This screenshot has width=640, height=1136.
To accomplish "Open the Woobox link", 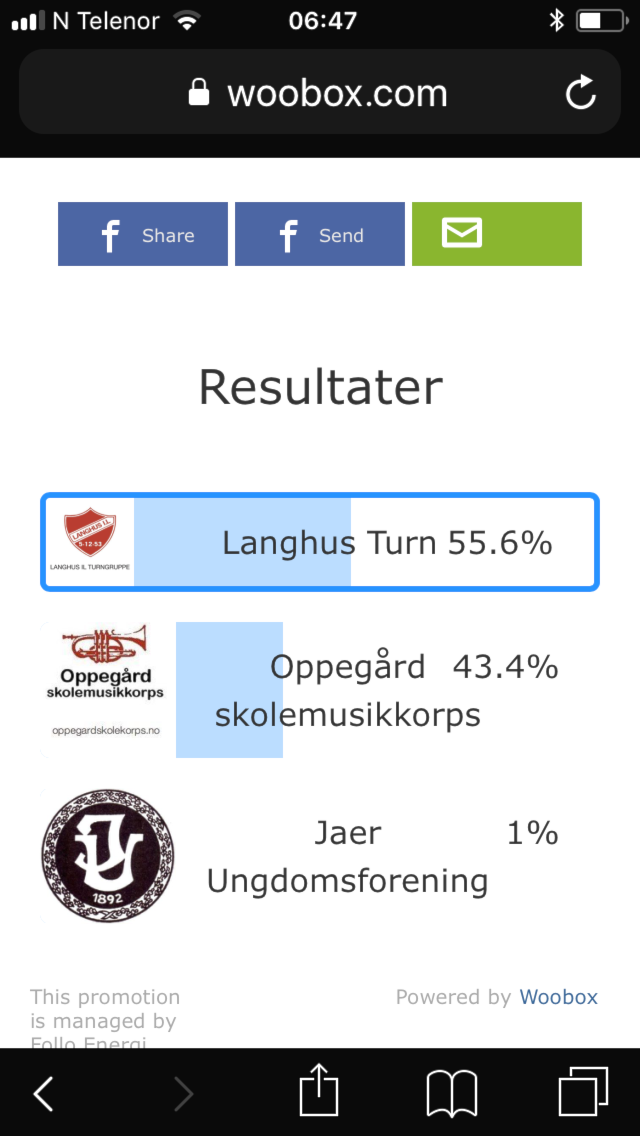I will [558, 997].
